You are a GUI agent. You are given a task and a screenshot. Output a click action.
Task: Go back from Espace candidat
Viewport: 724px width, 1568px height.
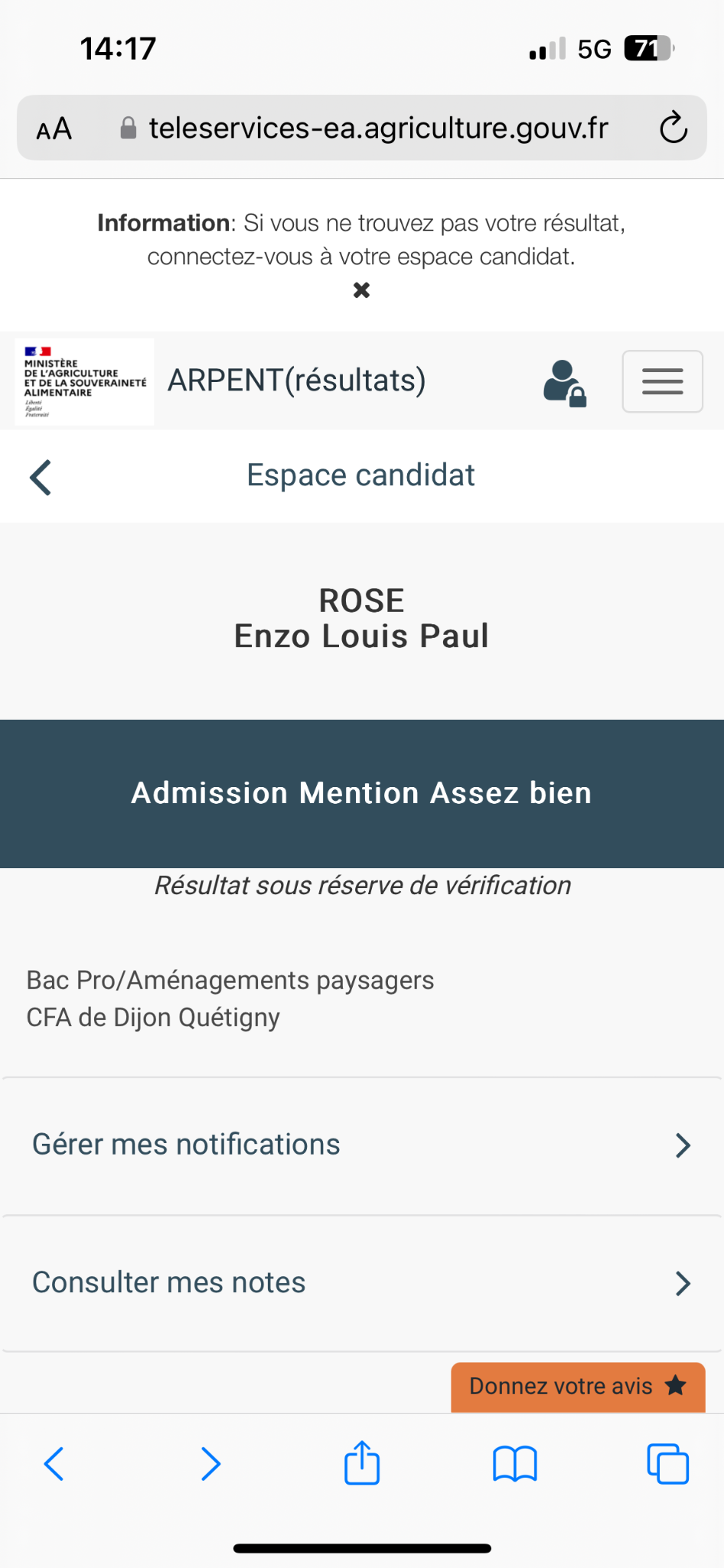tap(41, 477)
